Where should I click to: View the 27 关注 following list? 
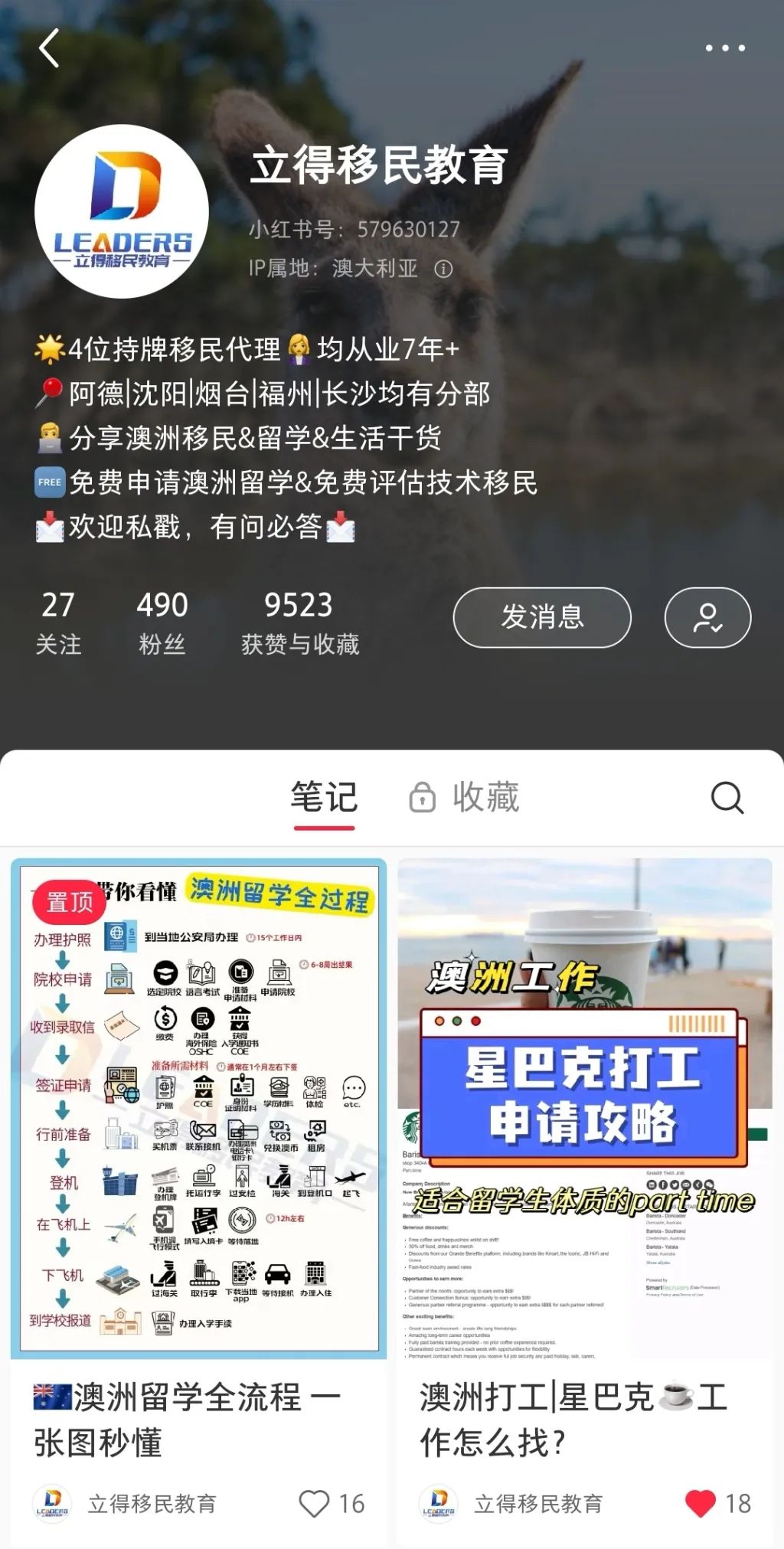(58, 623)
